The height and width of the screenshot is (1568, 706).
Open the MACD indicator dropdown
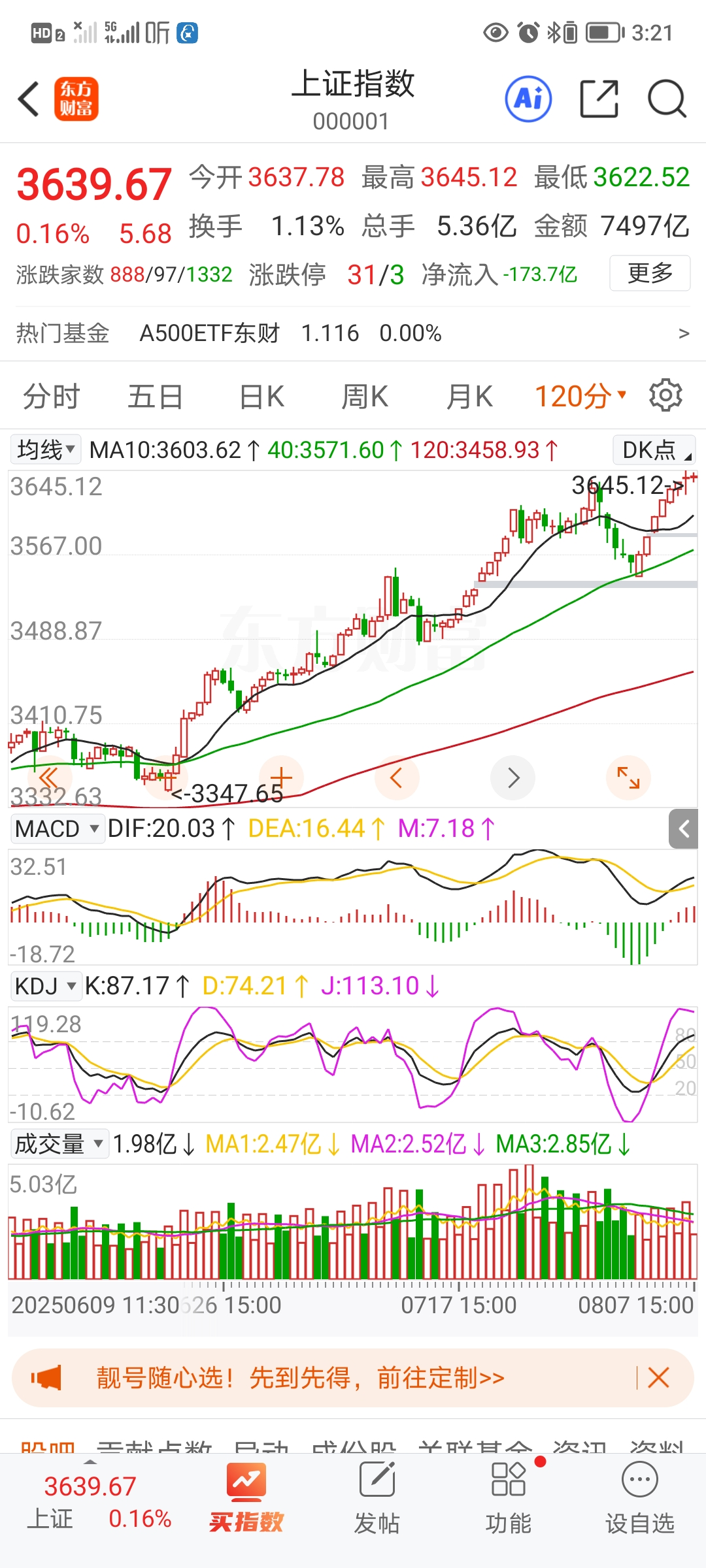click(57, 828)
